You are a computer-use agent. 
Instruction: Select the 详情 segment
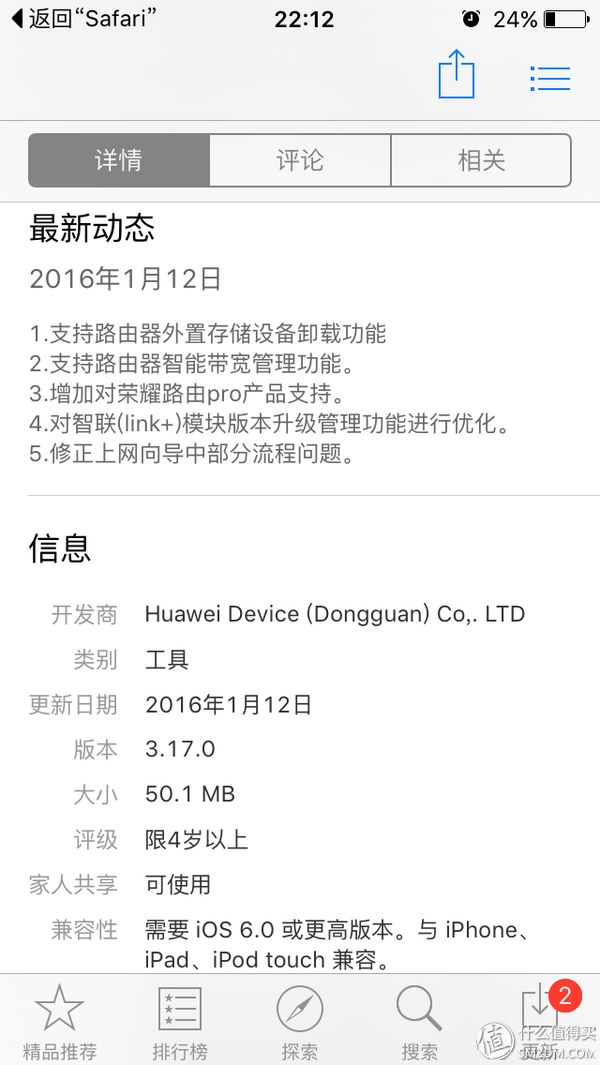[119, 160]
